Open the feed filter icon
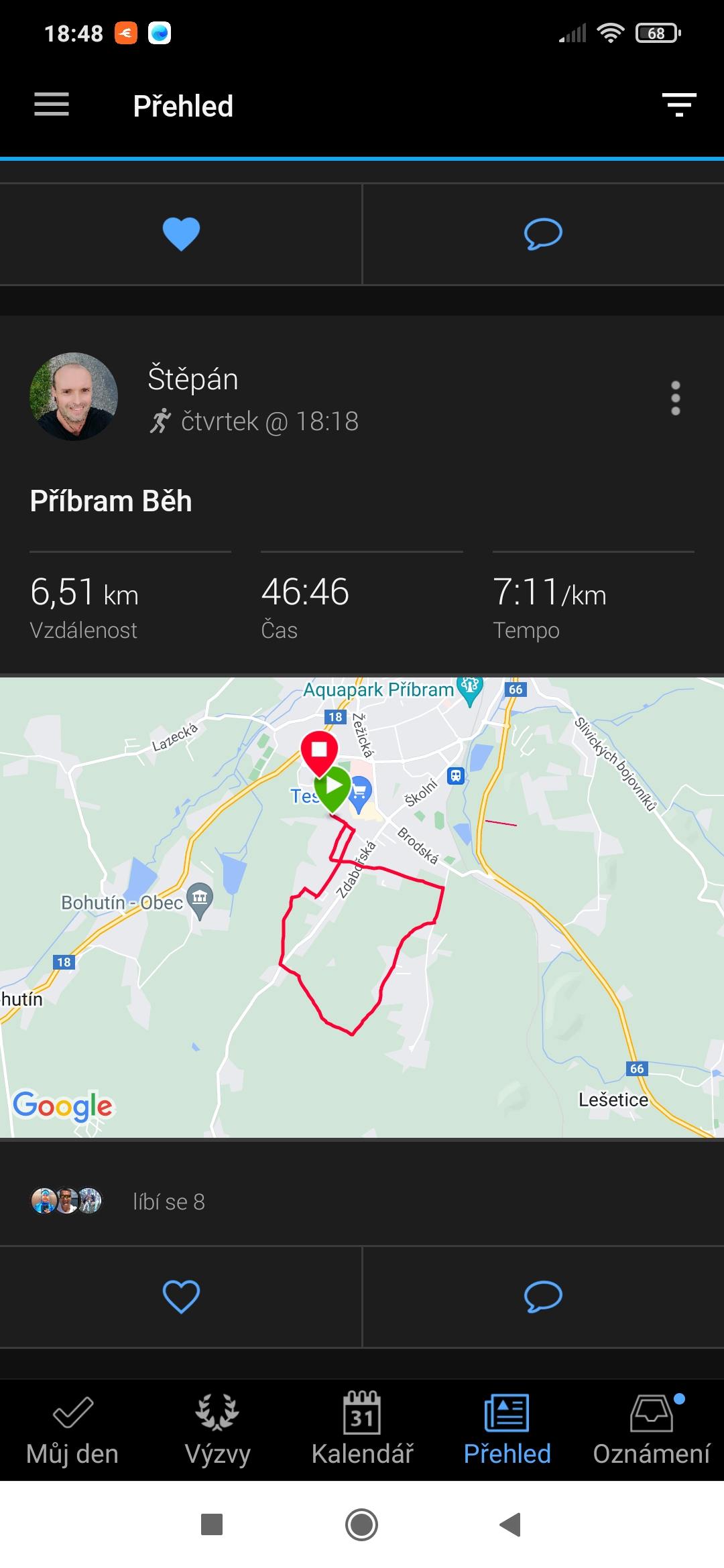Viewport: 724px width, 1568px height. coord(679,105)
